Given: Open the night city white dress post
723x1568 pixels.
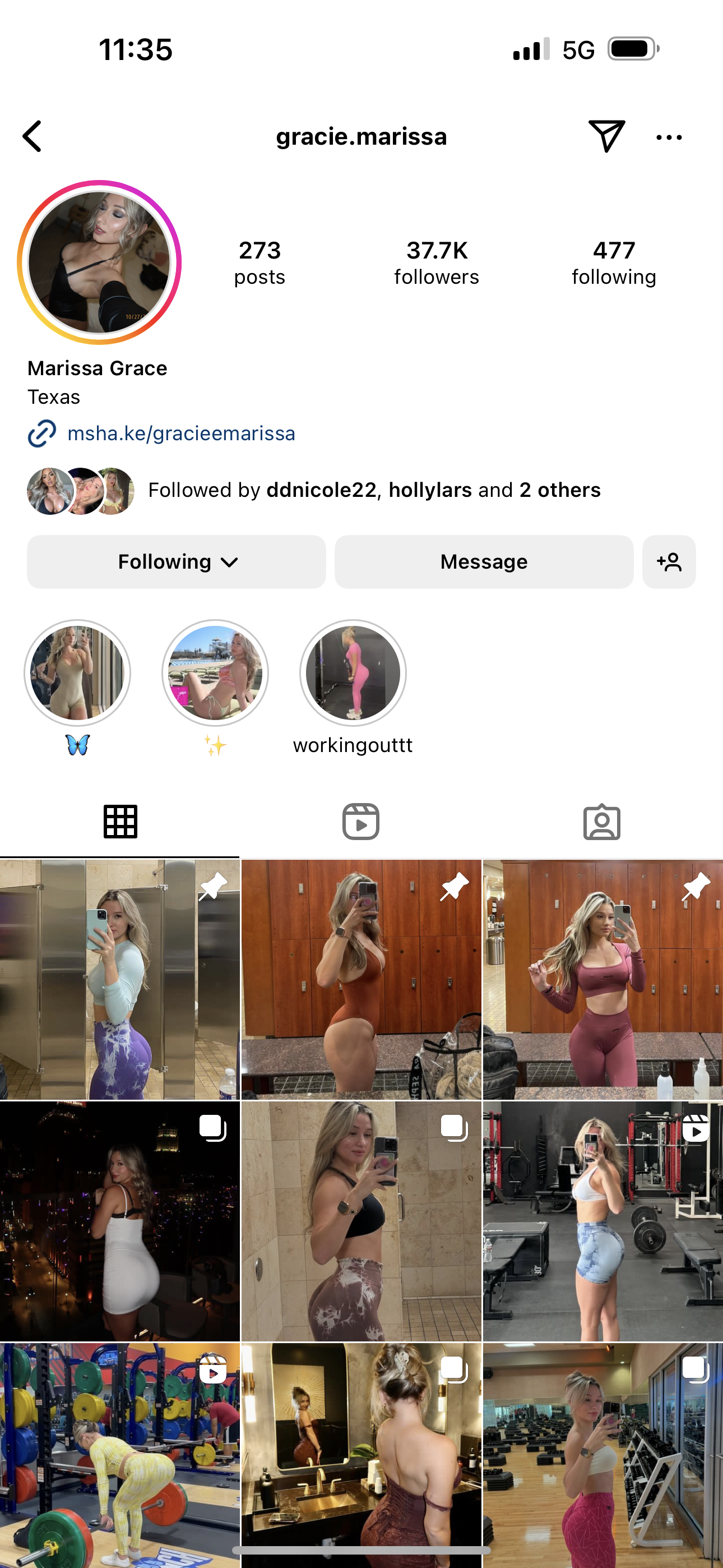Looking at the screenshot, I should [x=120, y=1221].
